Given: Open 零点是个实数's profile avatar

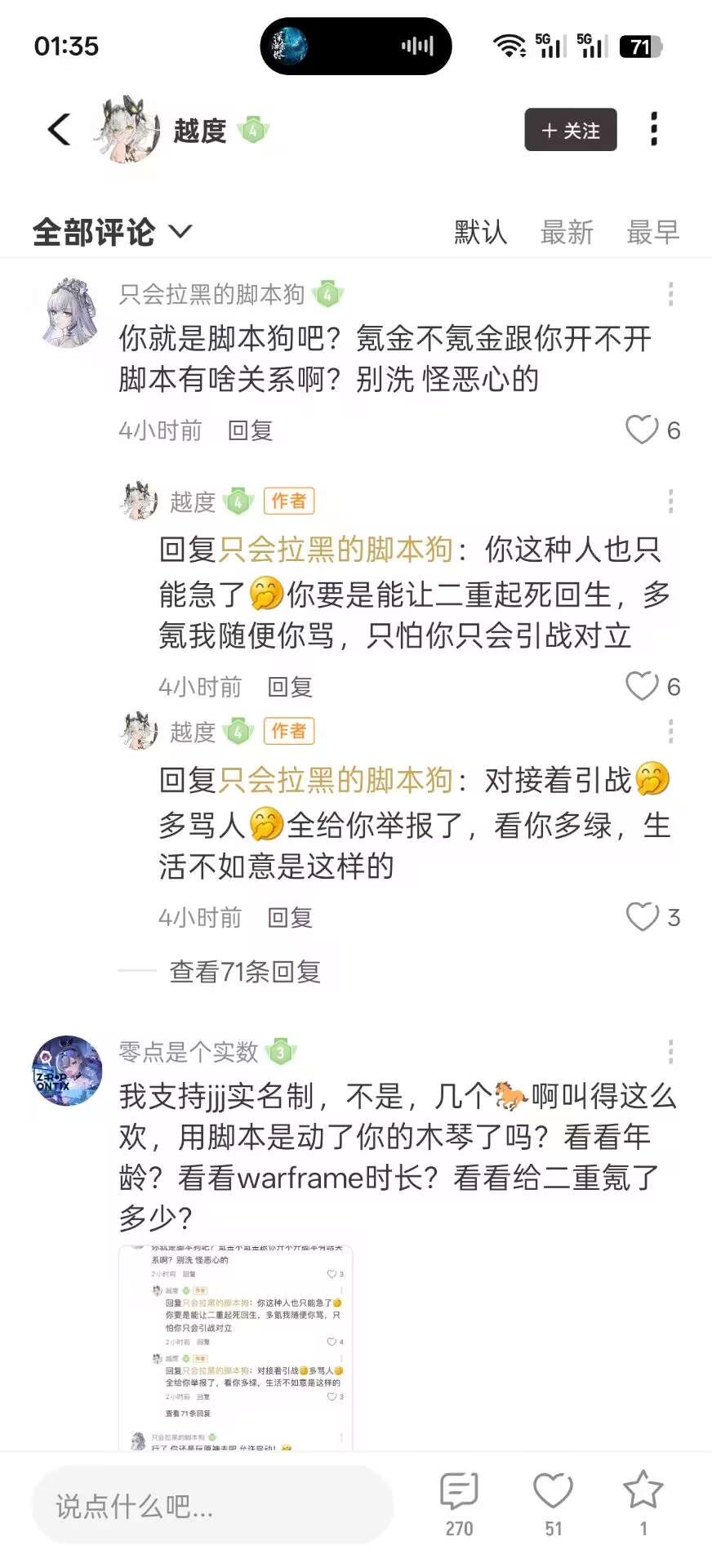Looking at the screenshot, I should click(x=67, y=1071).
